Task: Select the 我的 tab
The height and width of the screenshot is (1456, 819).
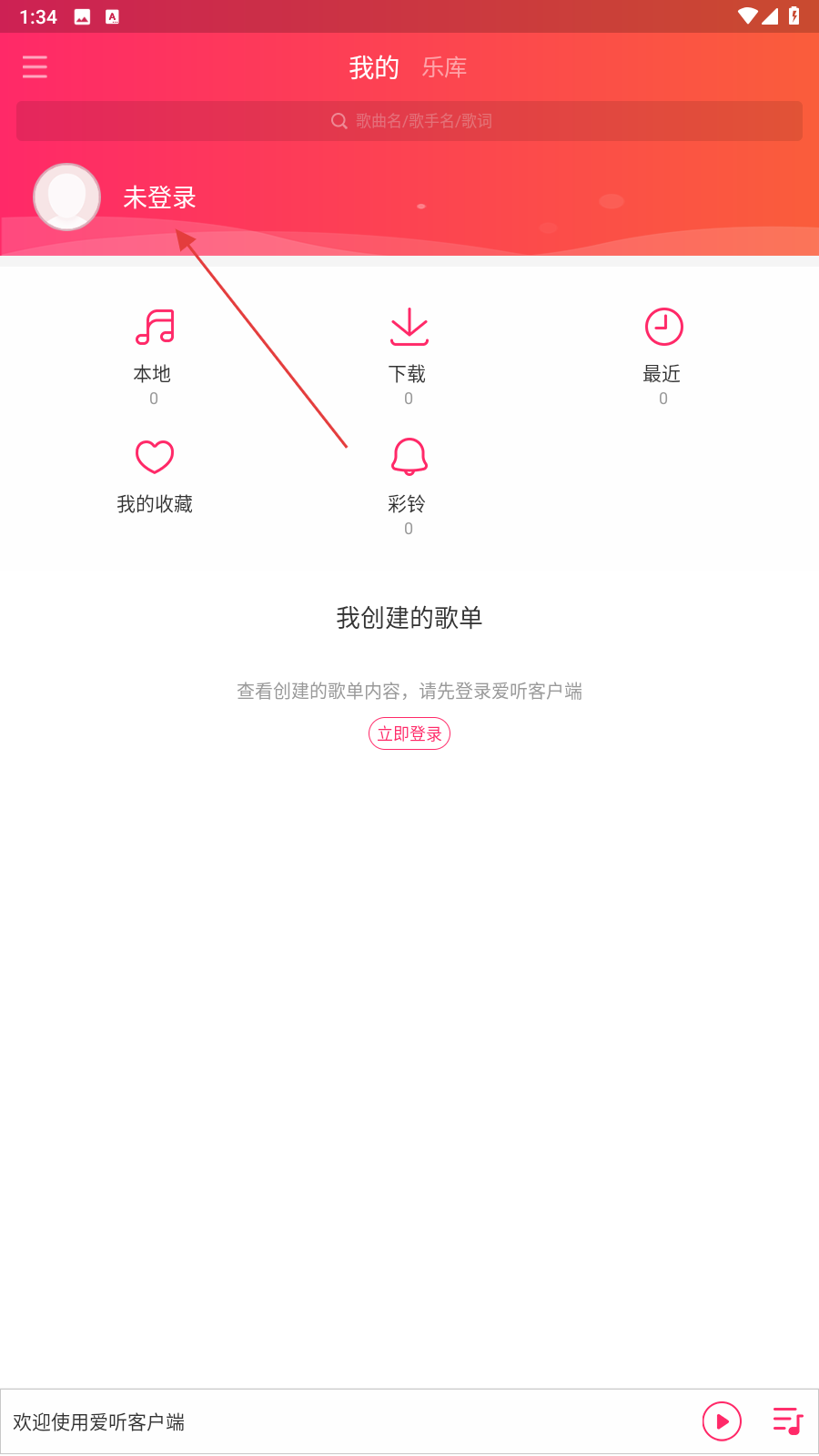Action: coord(374,67)
